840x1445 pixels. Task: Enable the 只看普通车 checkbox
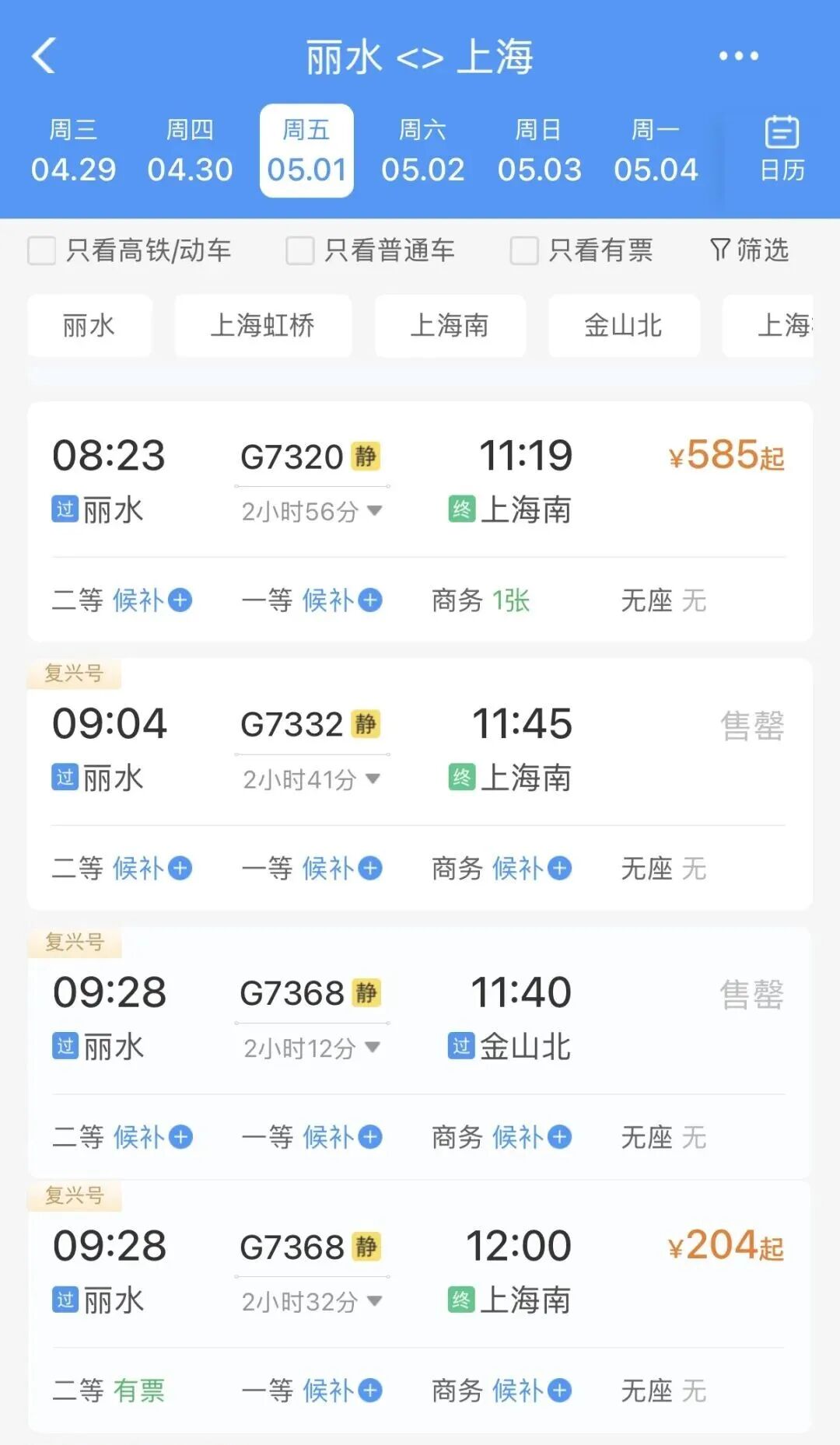(x=300, y=250)
